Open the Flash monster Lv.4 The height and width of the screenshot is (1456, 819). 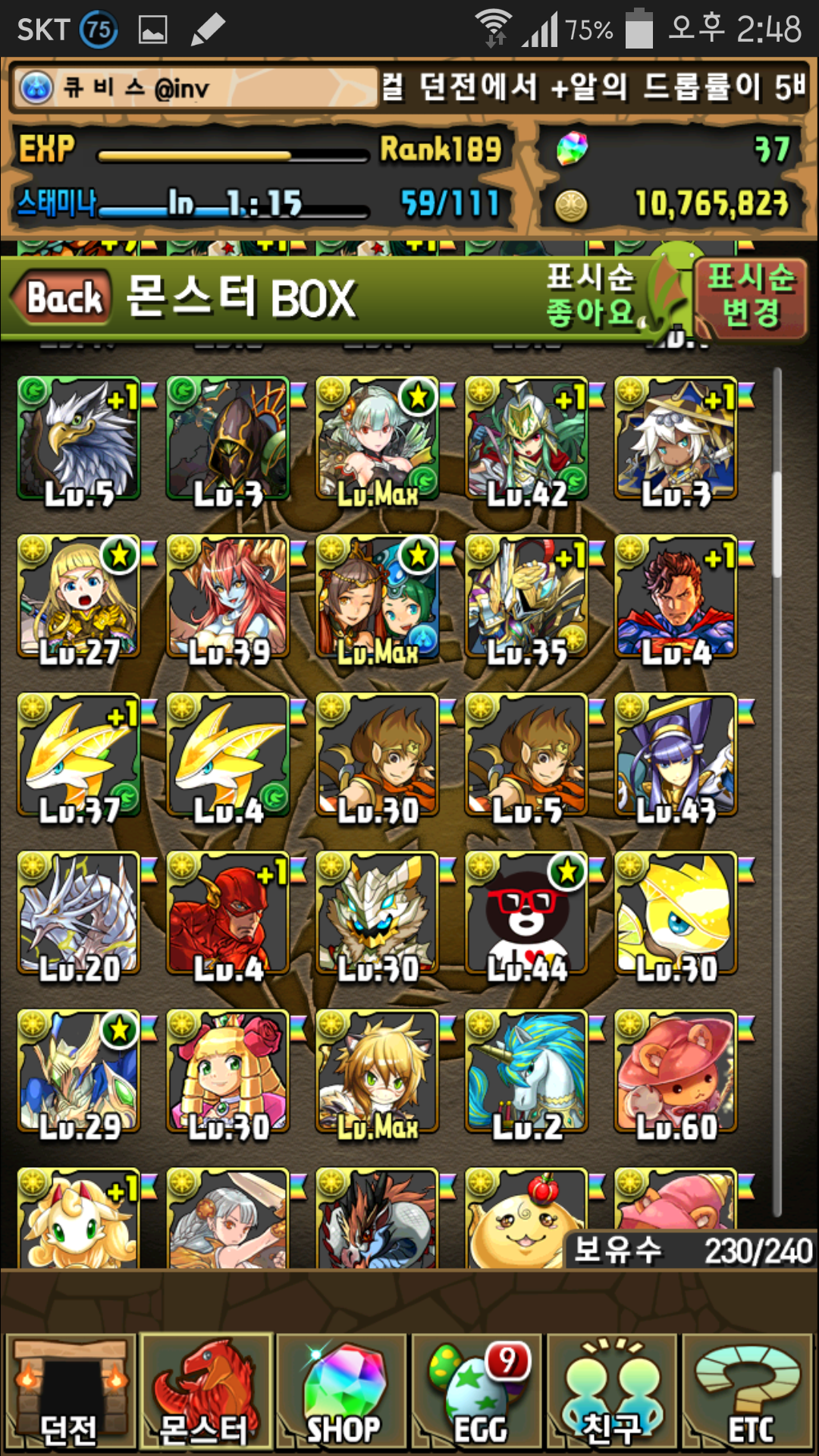tap(228, 913)
